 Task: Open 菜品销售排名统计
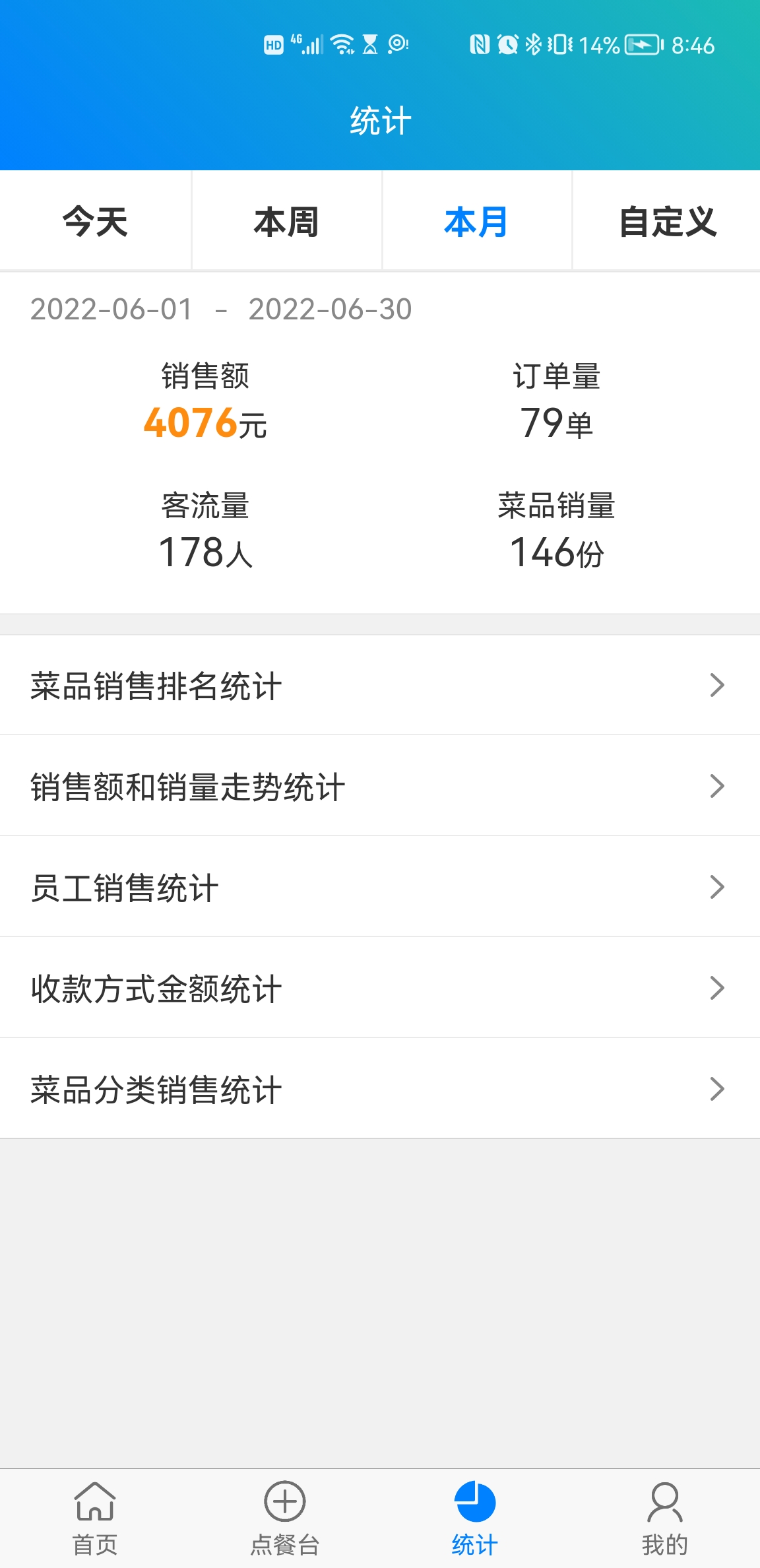(x=380, y=685)
